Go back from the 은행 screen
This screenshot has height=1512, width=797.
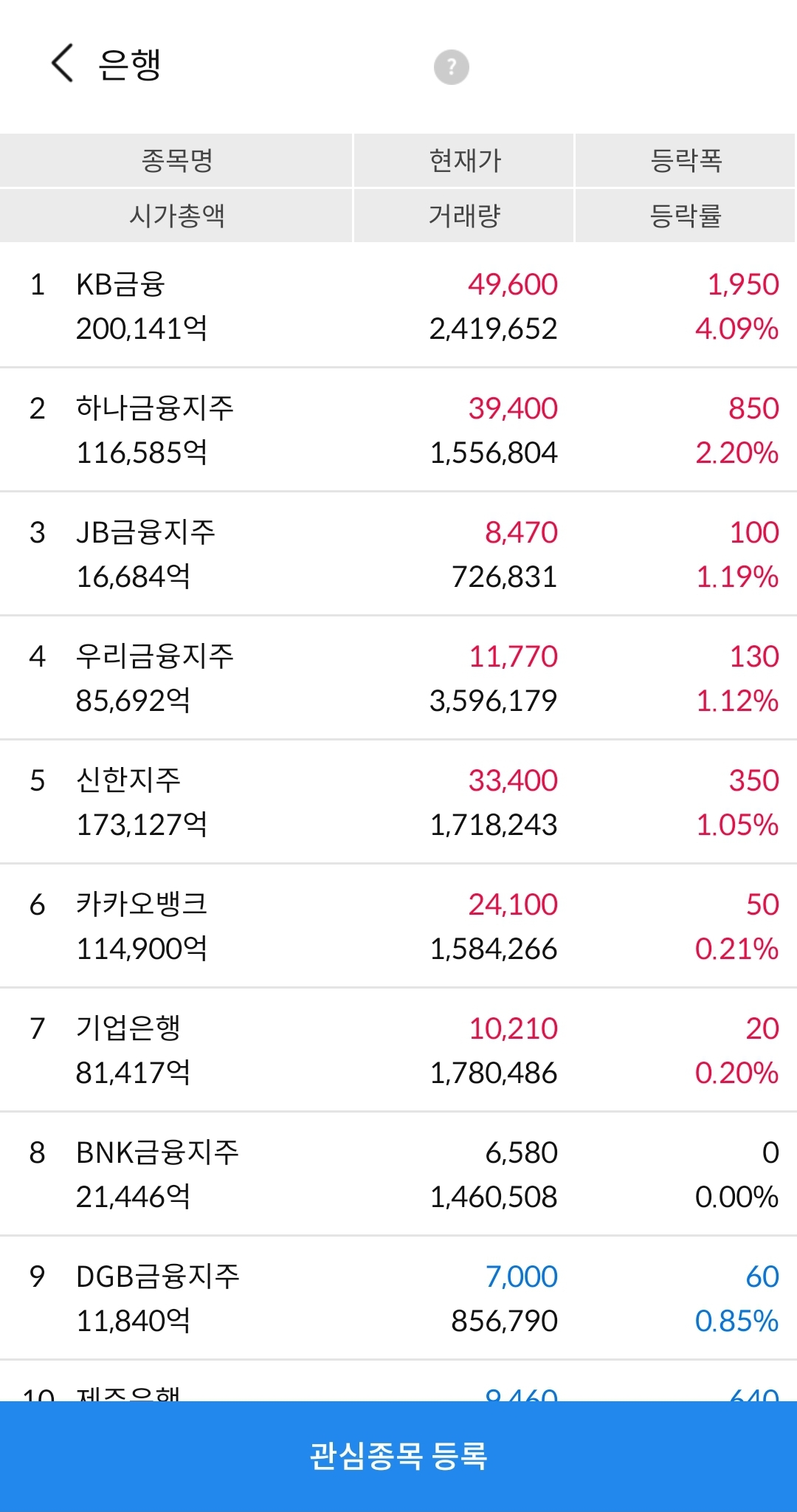pos(63,63)
